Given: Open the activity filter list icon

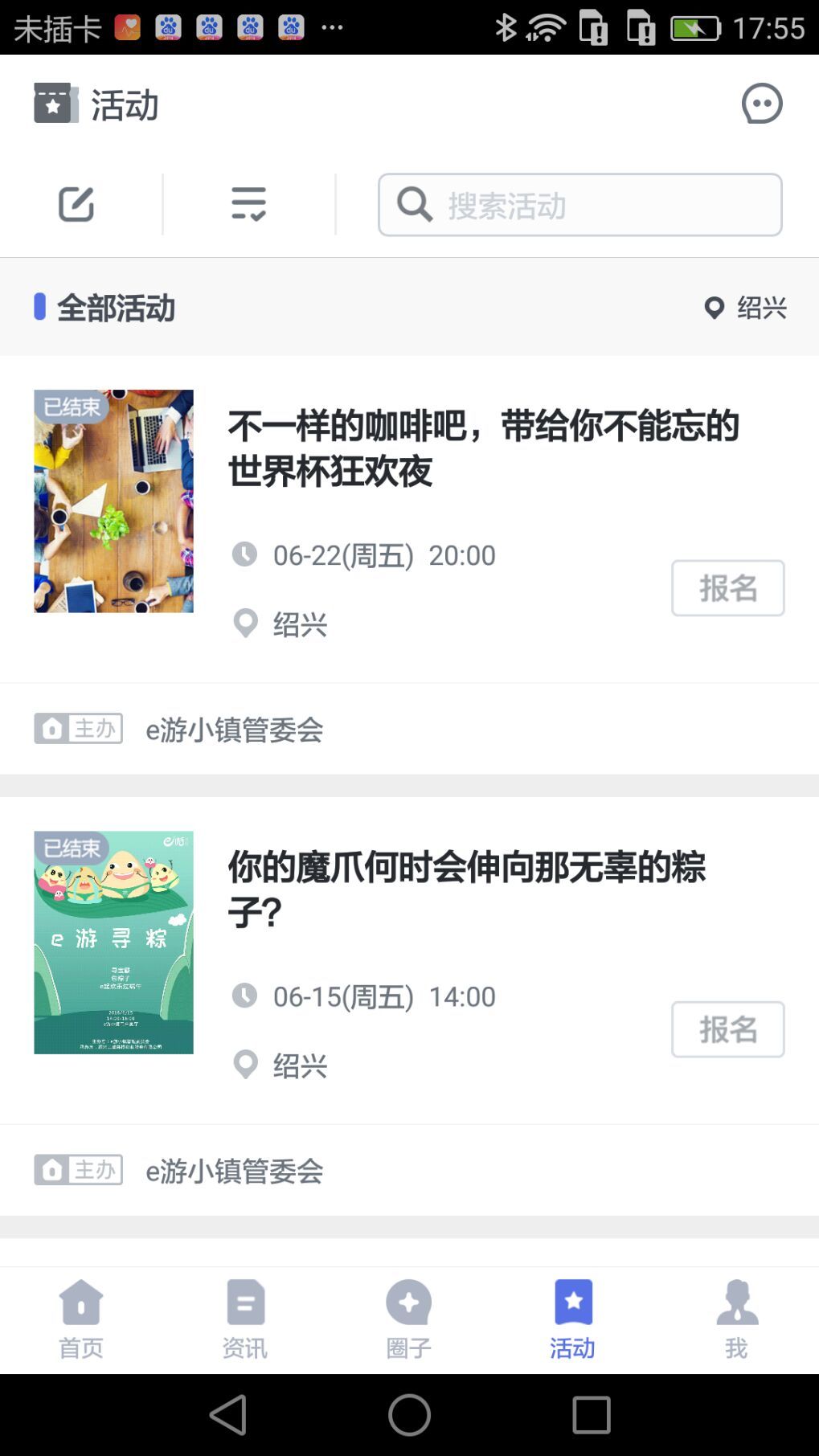Looking at the screenshot, I should coord(248,204).
